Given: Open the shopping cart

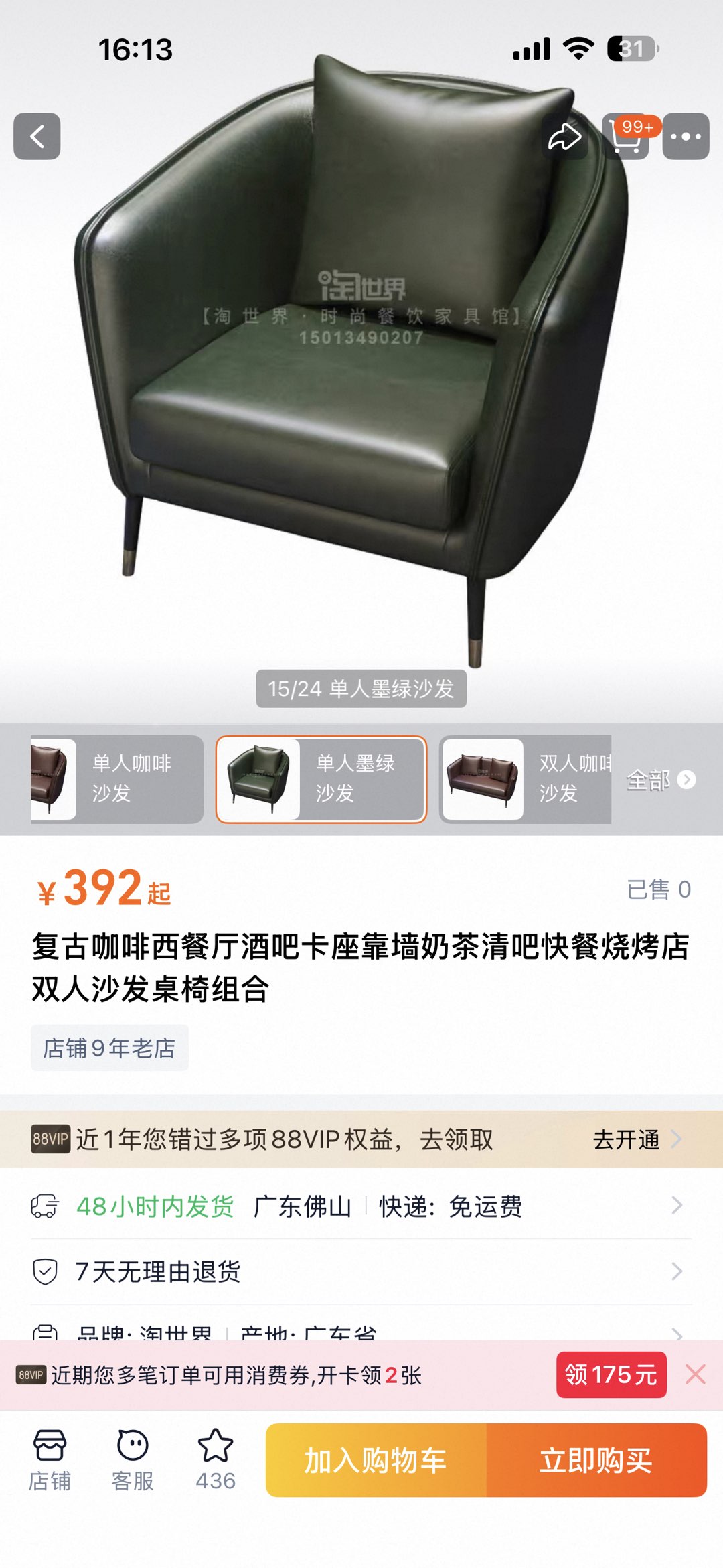Looking at the screenshot, I should pyautogui.click(x=625, y=137).
